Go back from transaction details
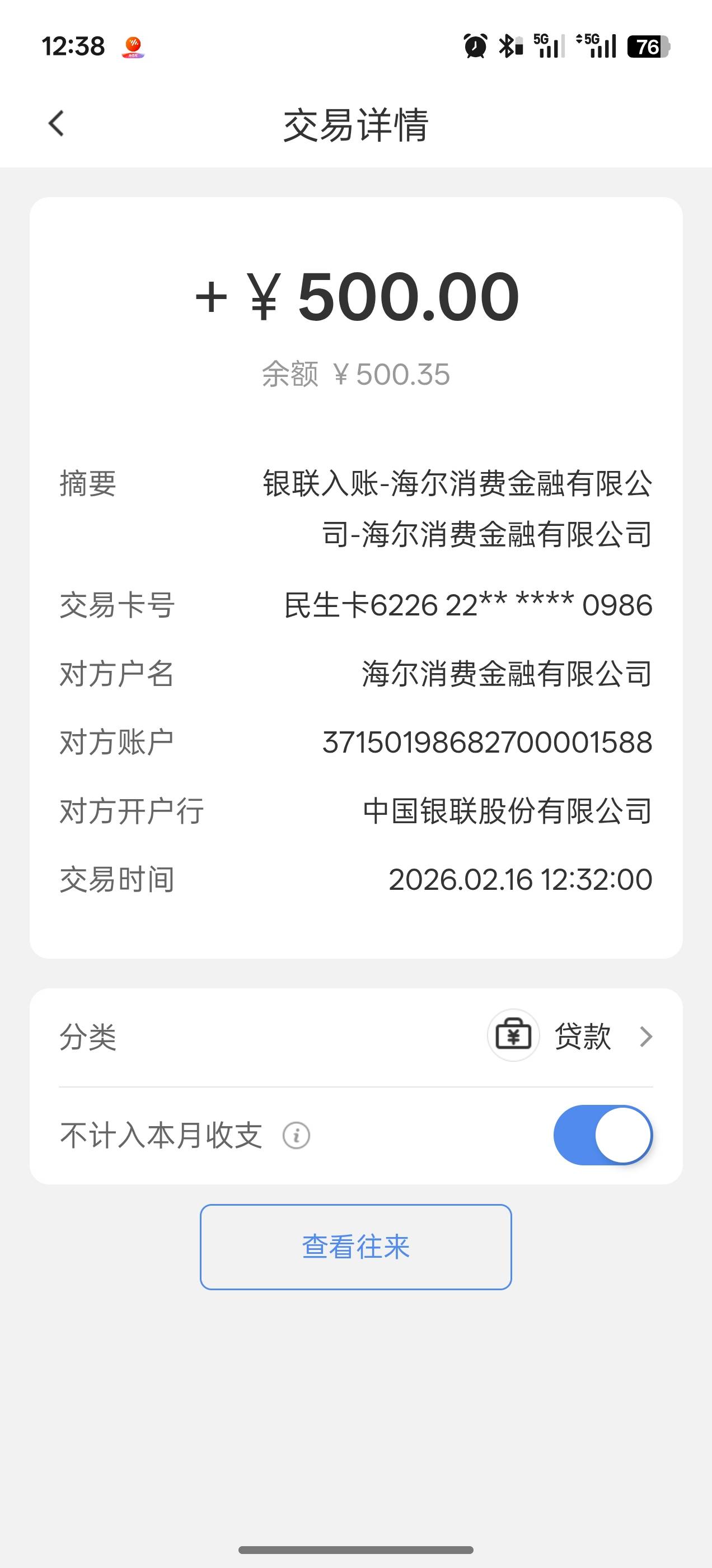Image resolution: width=712 pixels, height=1568 pixels. pyautogui.click(x=56, y=124)
